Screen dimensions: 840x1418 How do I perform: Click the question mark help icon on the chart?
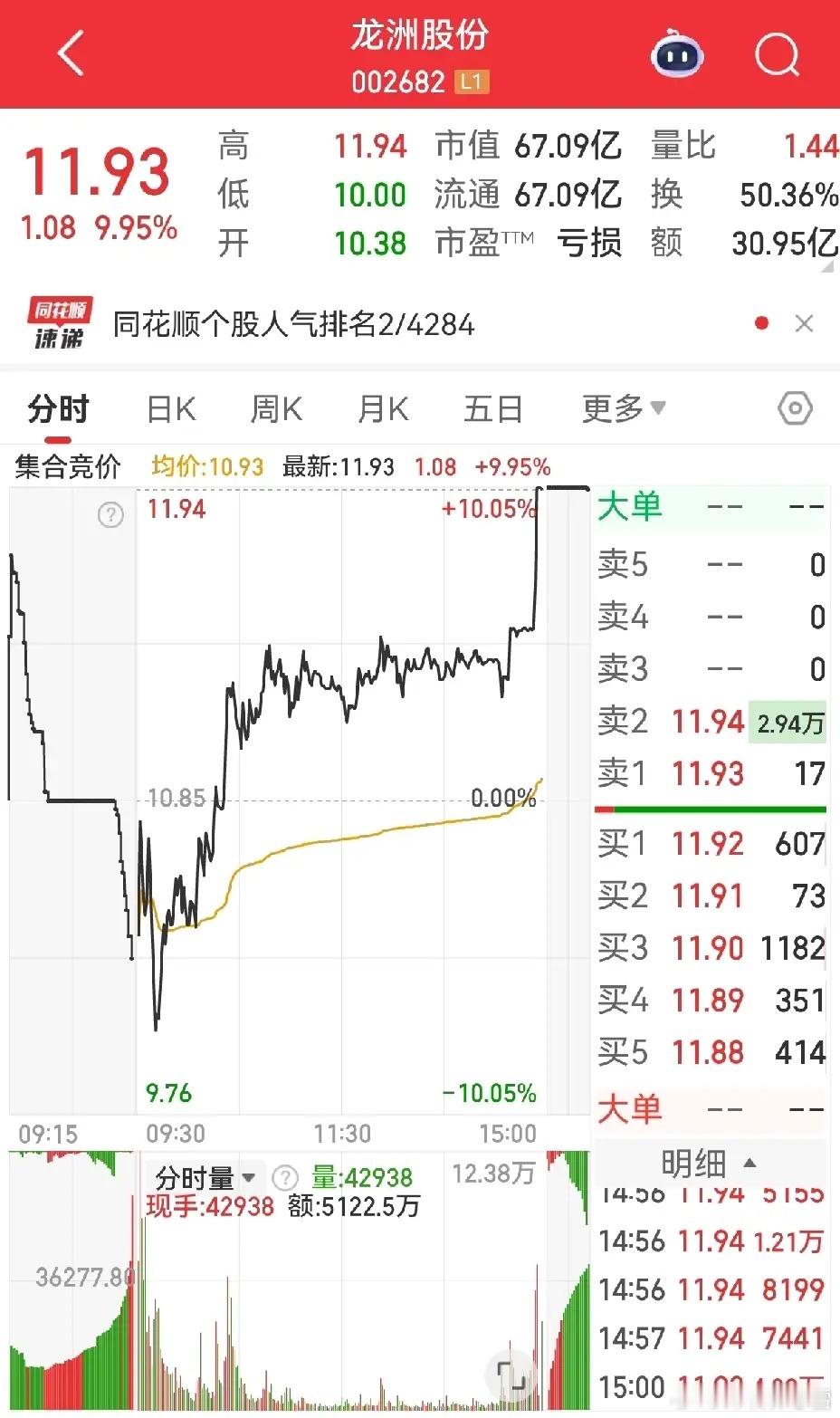[x=110, y=514]
